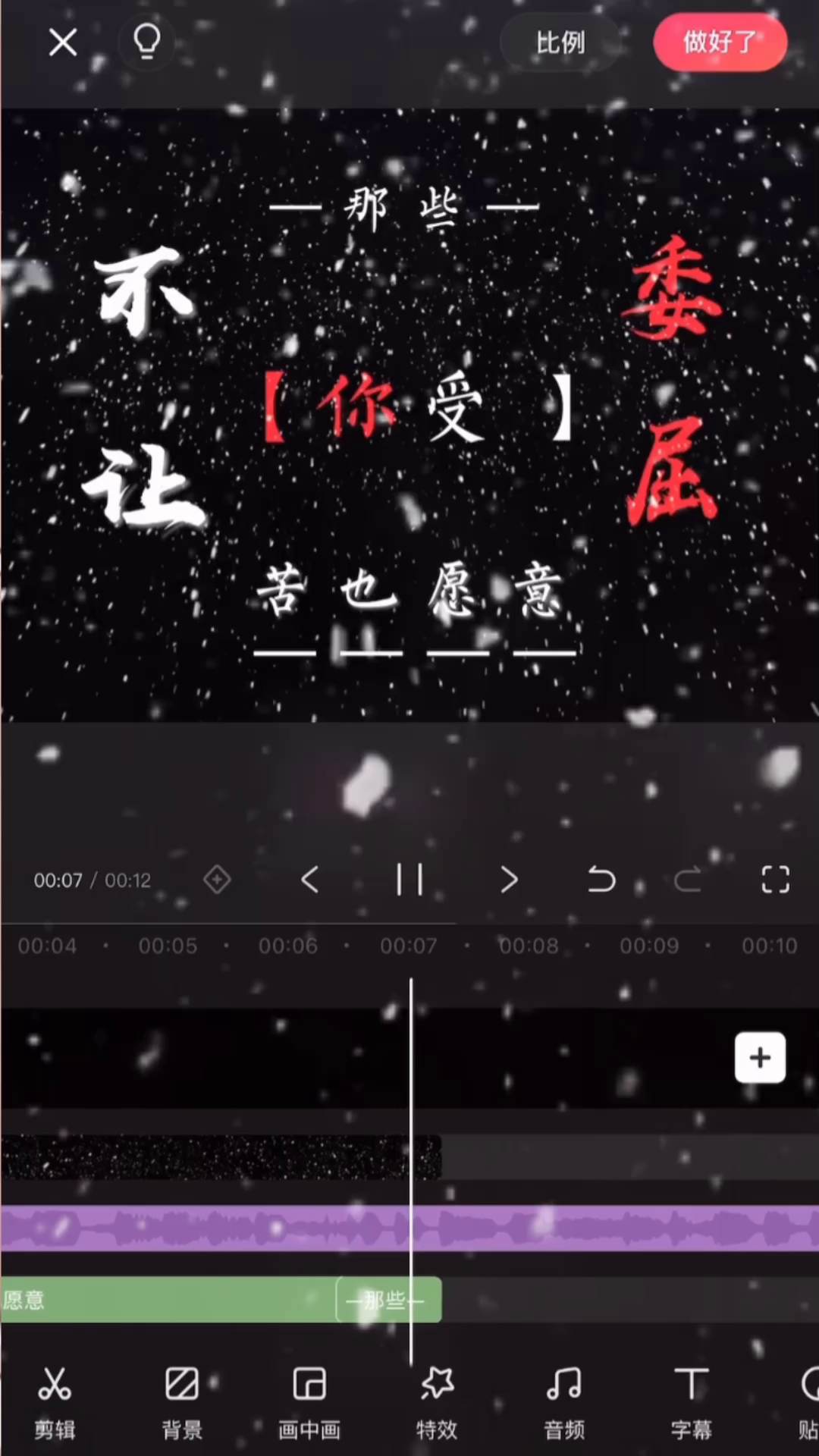Close the video editor
This screenshot has height=1456, width=819.
[x=63, y=42]
